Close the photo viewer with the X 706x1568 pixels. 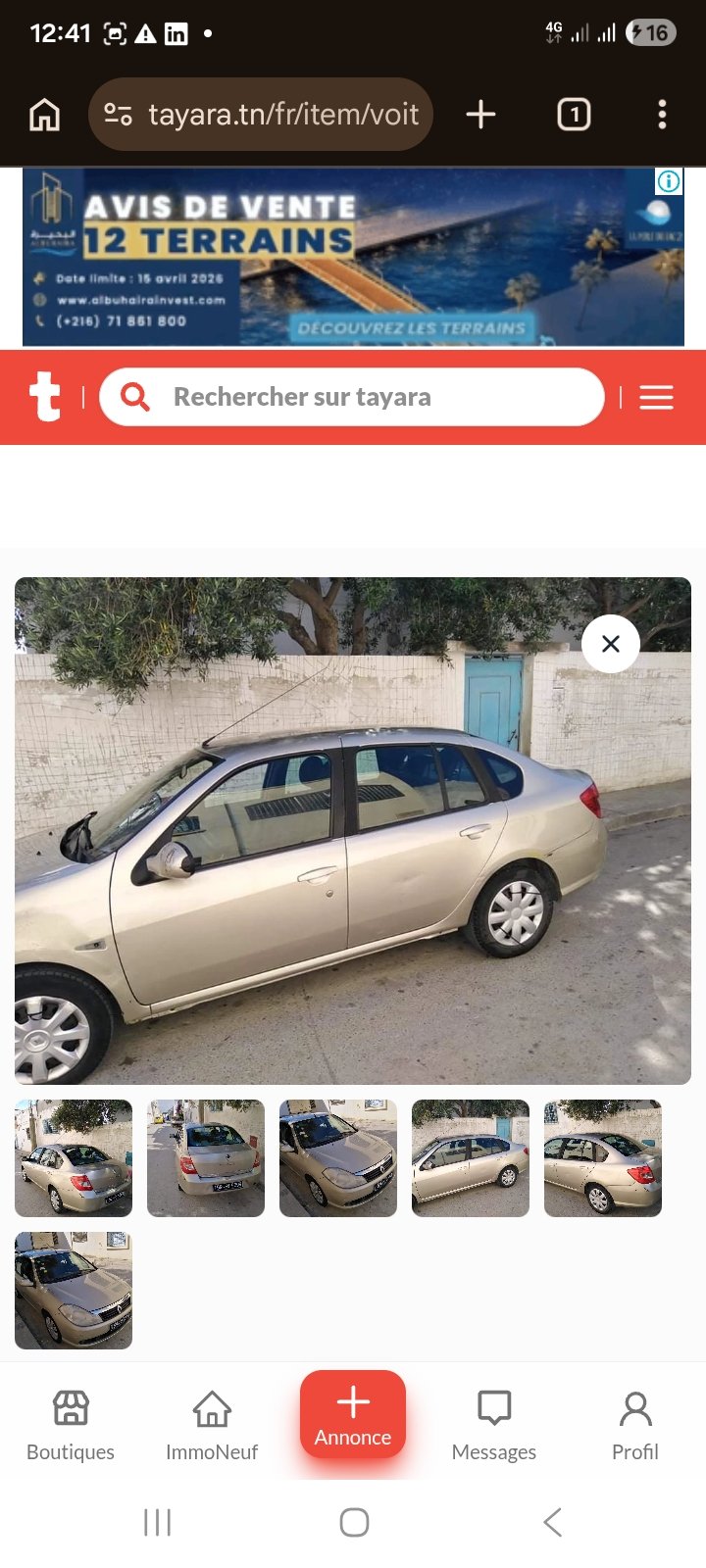610,644
